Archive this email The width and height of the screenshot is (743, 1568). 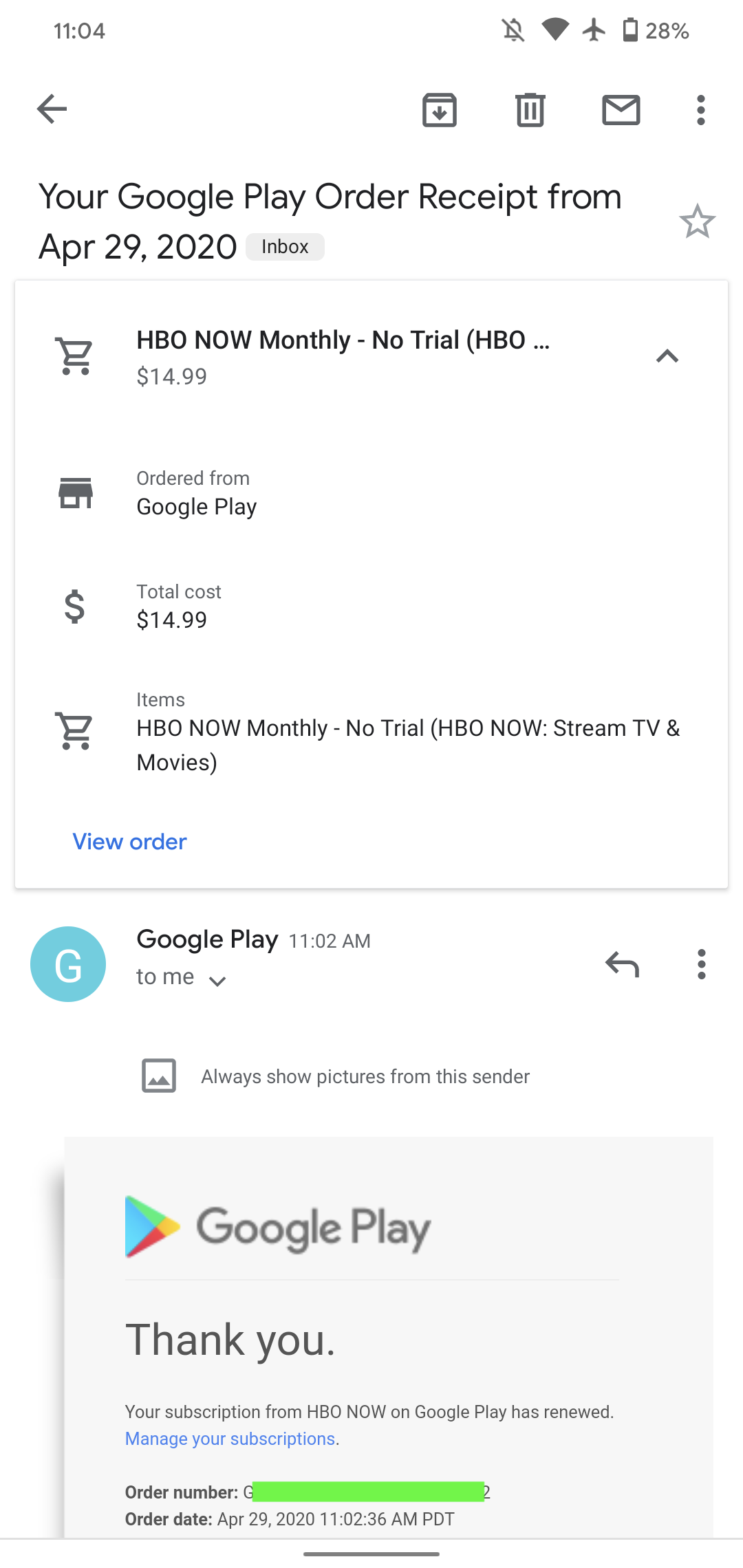[x=440, y=110]
